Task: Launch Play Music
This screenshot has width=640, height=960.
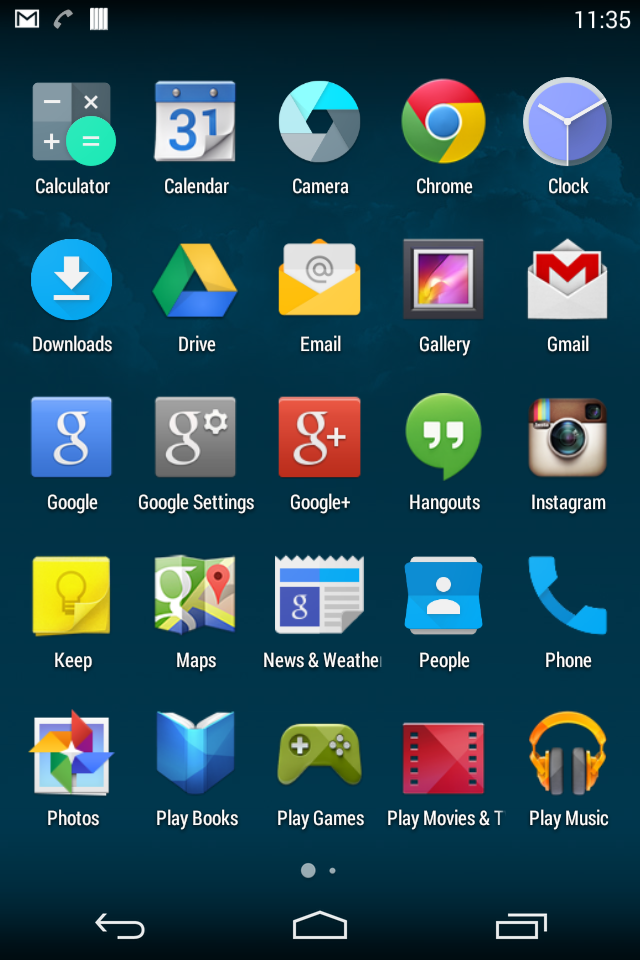Action: click(x=567, y=755)
